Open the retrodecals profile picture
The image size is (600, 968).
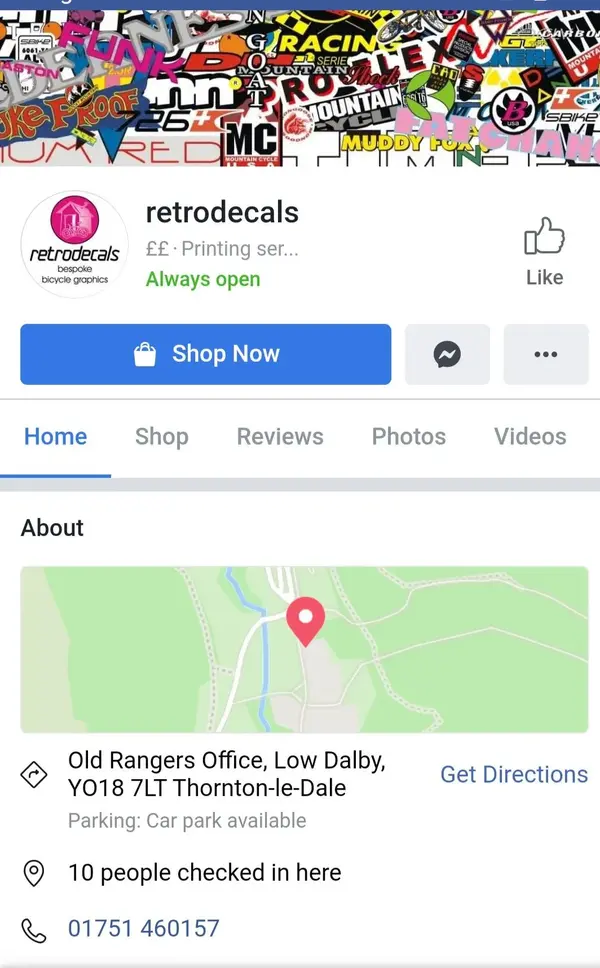coord(74,244)
